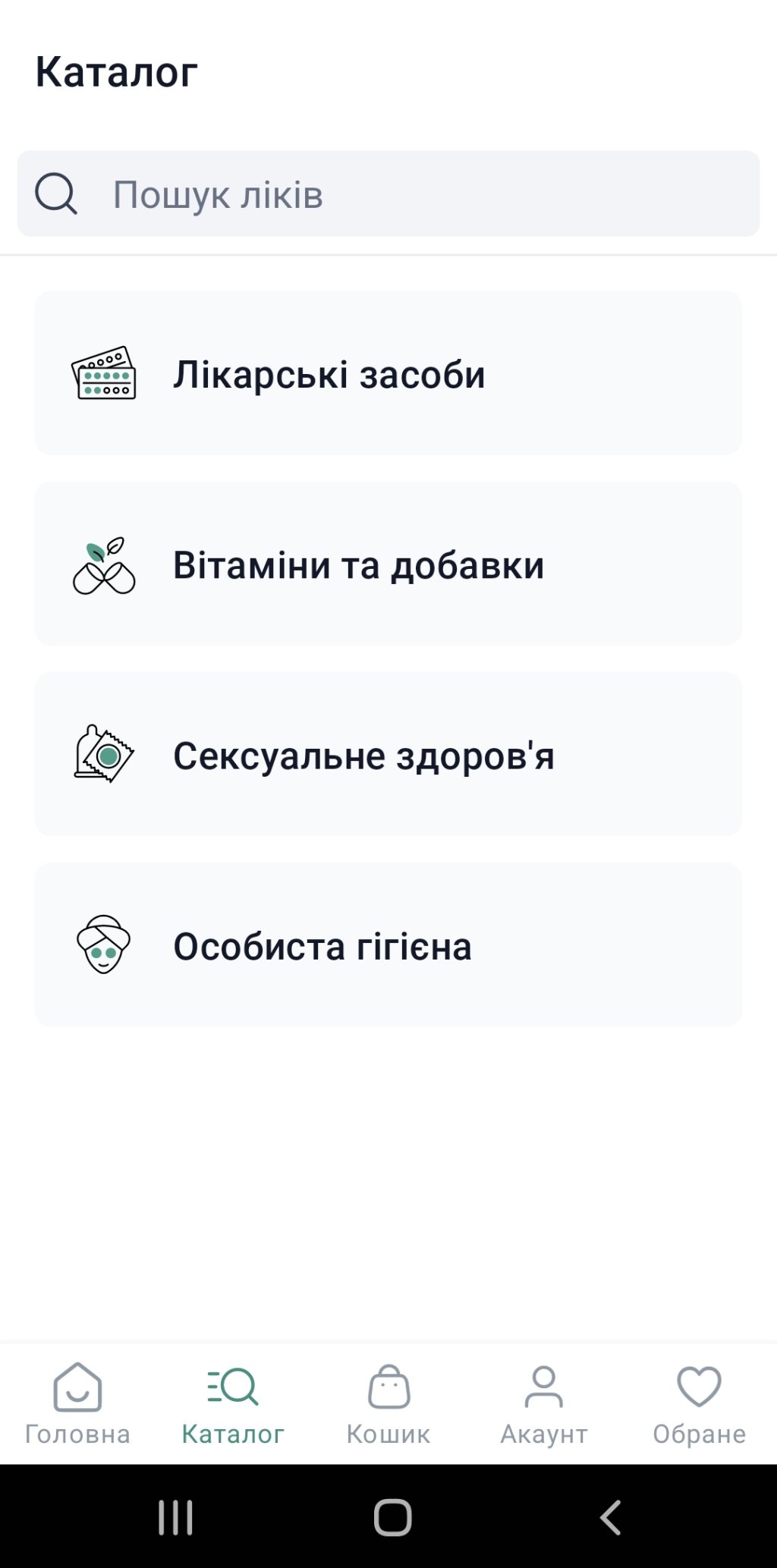Tap the system back button
The image size is (777, 1568).
click(610, 1517)
